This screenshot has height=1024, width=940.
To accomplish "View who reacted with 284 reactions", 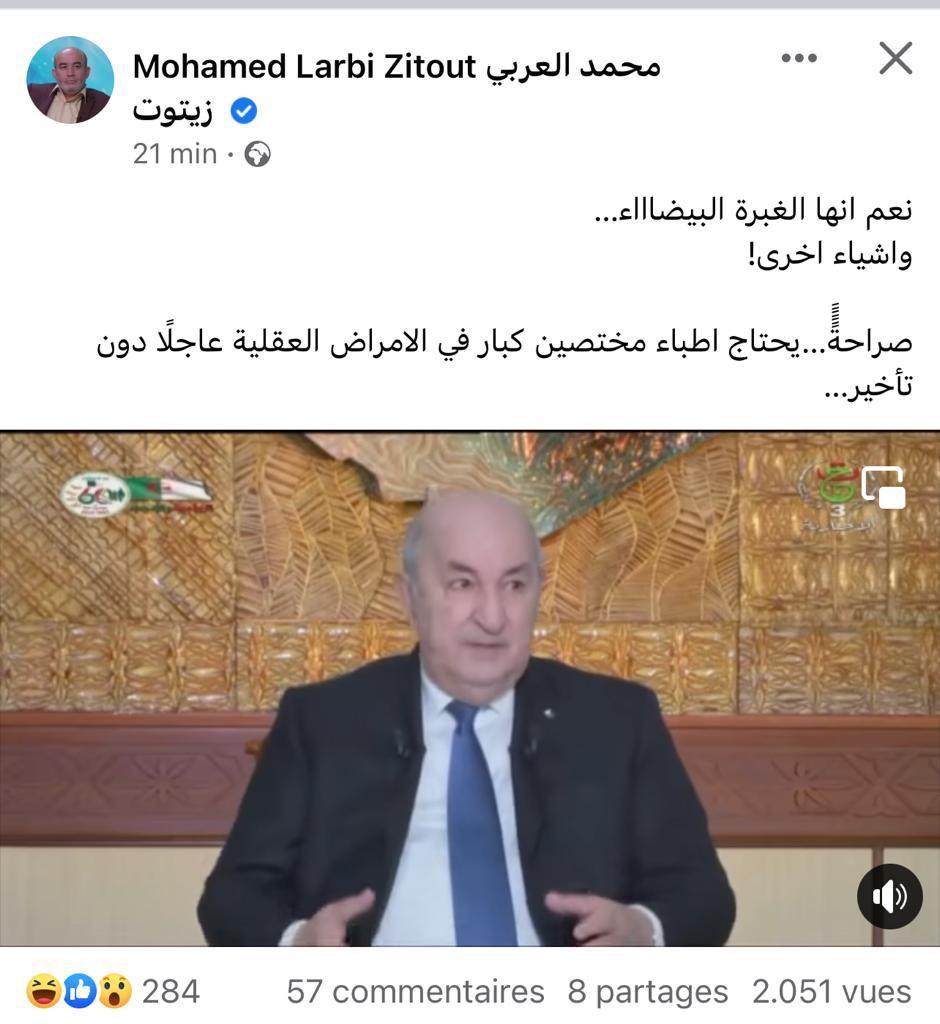I will pos(113,991).
